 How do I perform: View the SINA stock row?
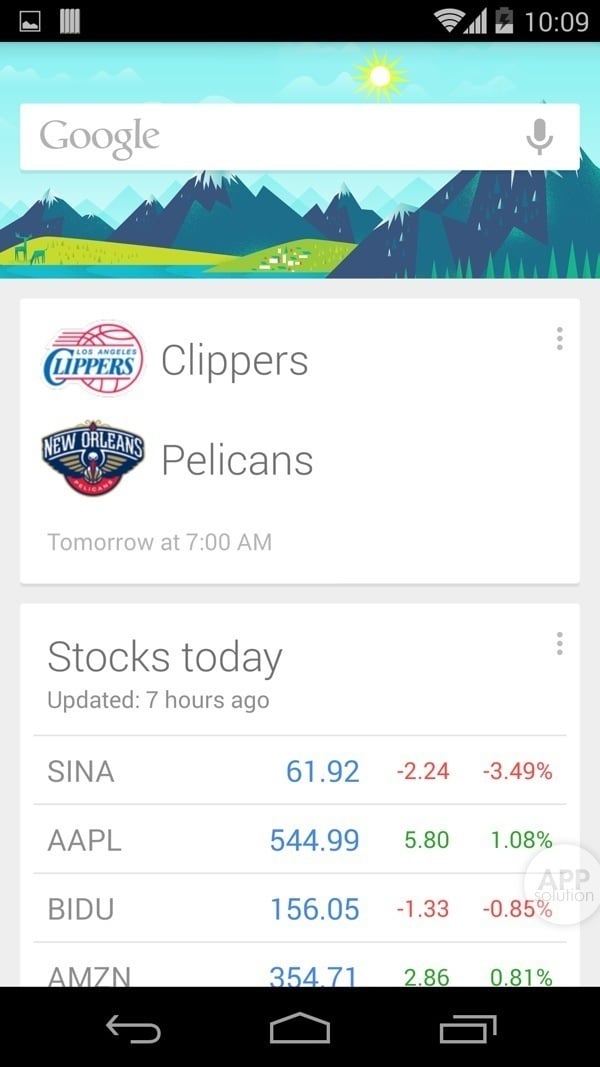pyautogui.click(x=300, y=771)
